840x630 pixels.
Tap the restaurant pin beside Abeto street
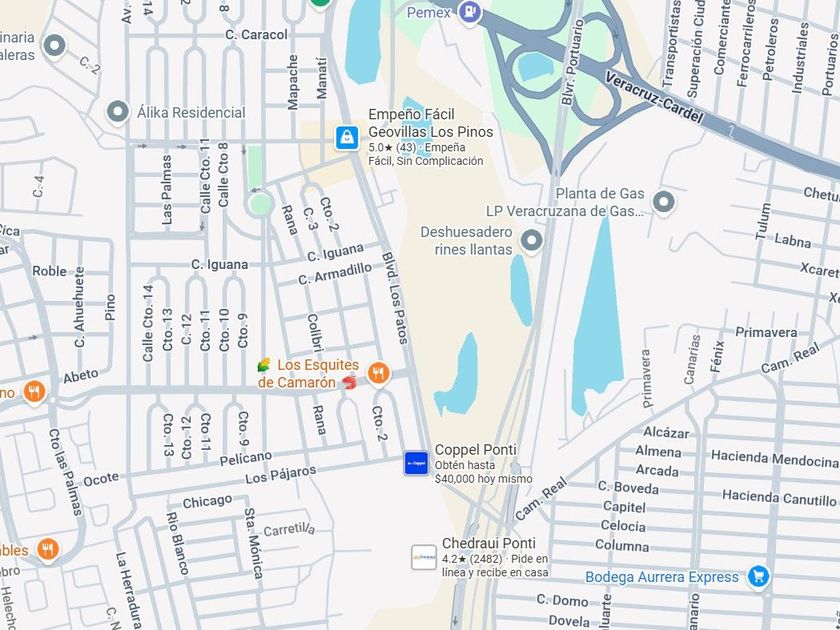click(x=34, y=392)
